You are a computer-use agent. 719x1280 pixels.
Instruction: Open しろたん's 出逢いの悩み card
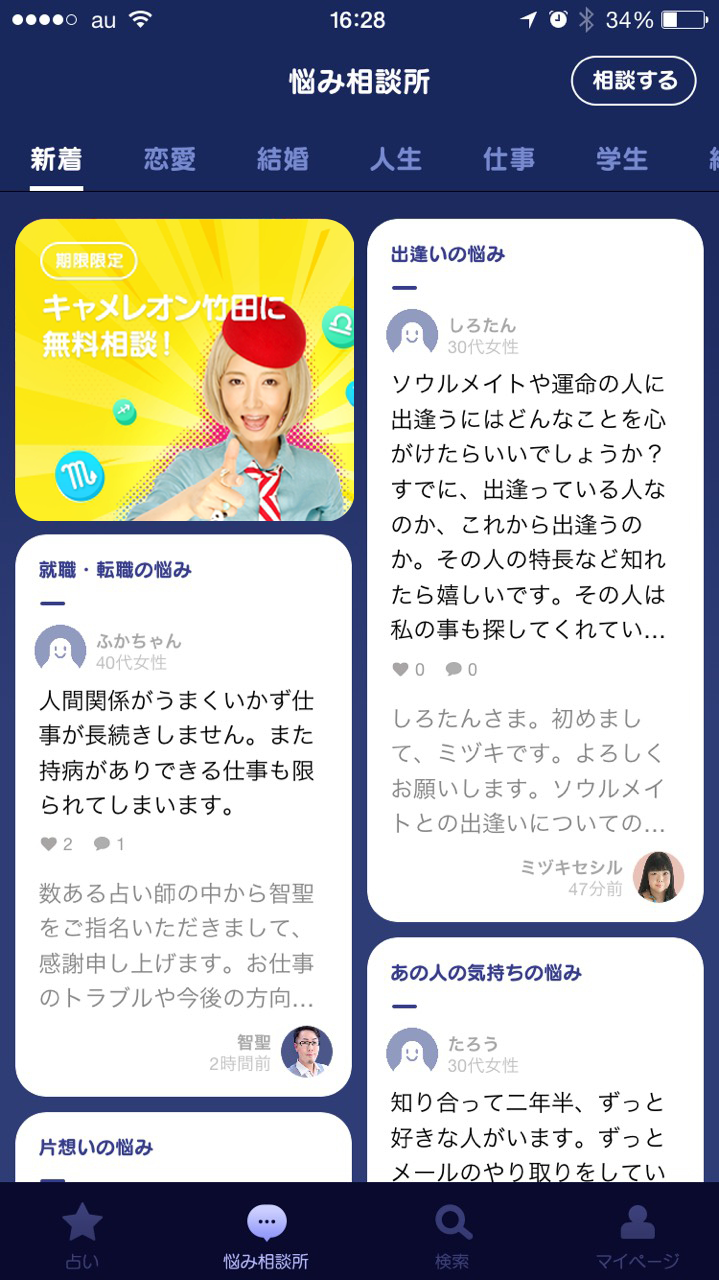point(535,500)
